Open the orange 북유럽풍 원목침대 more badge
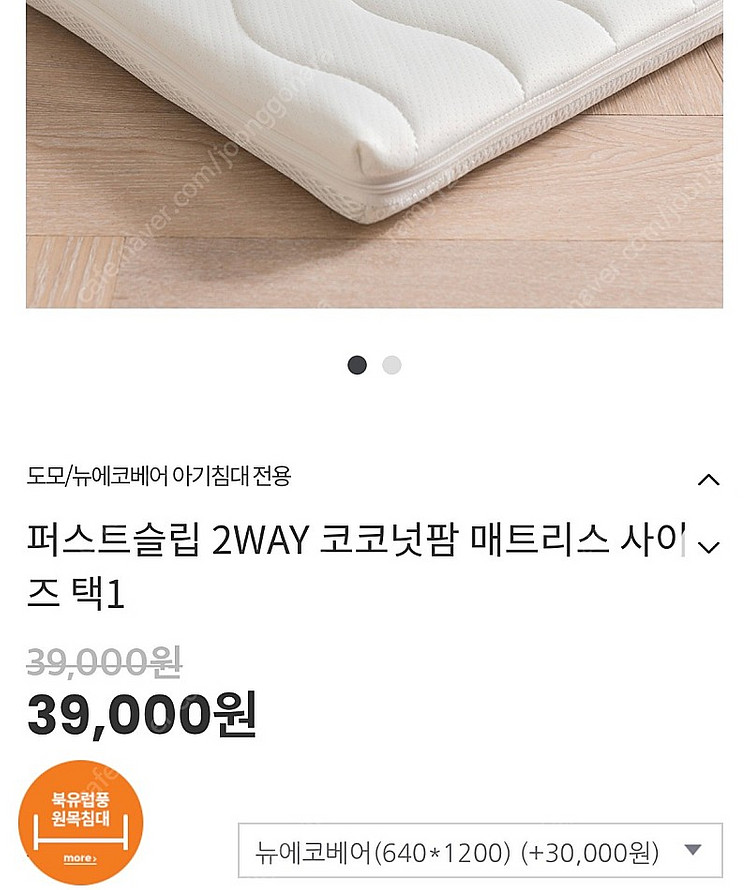Viewport: 750px width, 890px height. pos(80,822)
